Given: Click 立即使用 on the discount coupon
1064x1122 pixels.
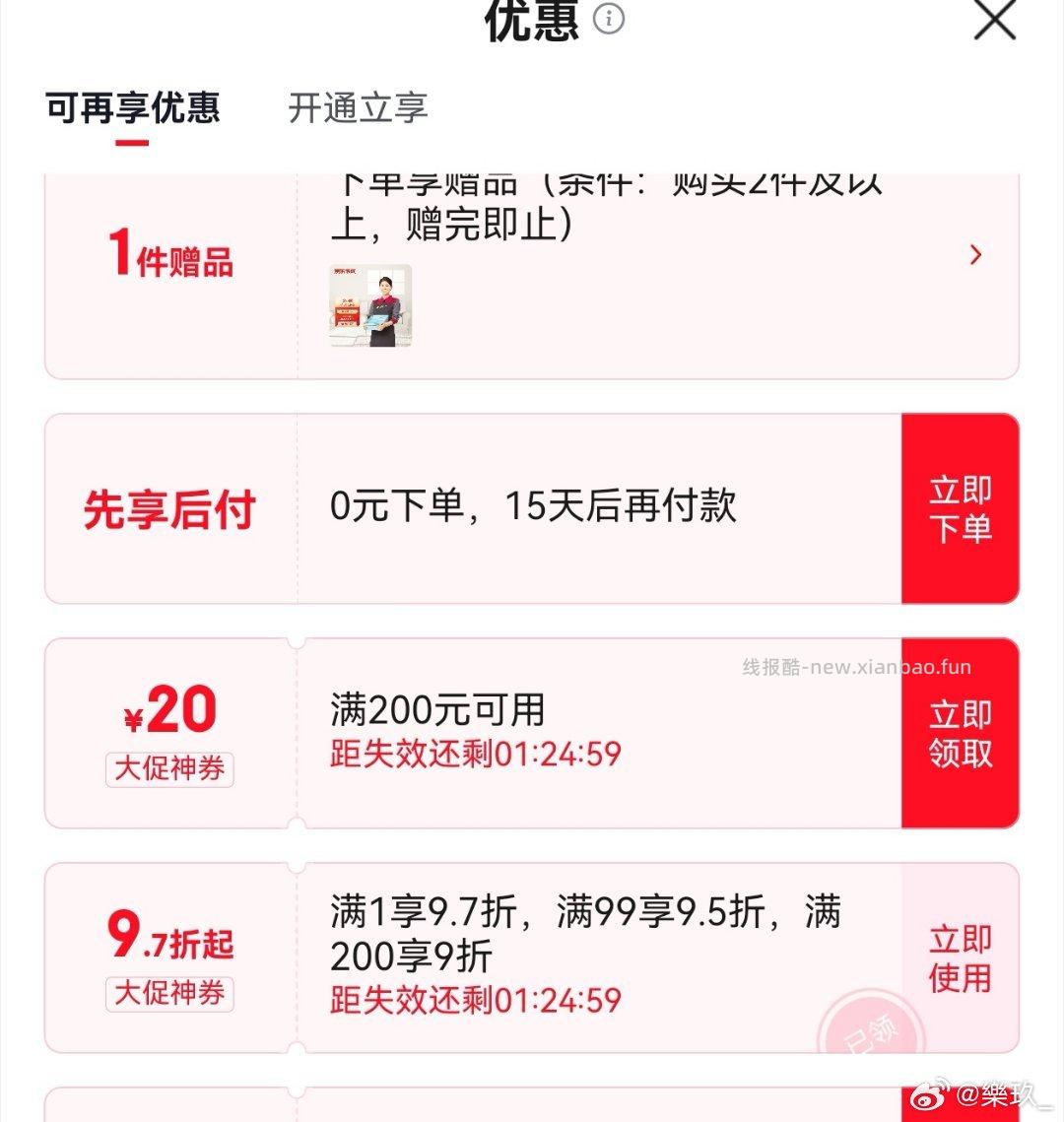Looking at the screenshot, I should pyautogui.click(x=959, y=957).
